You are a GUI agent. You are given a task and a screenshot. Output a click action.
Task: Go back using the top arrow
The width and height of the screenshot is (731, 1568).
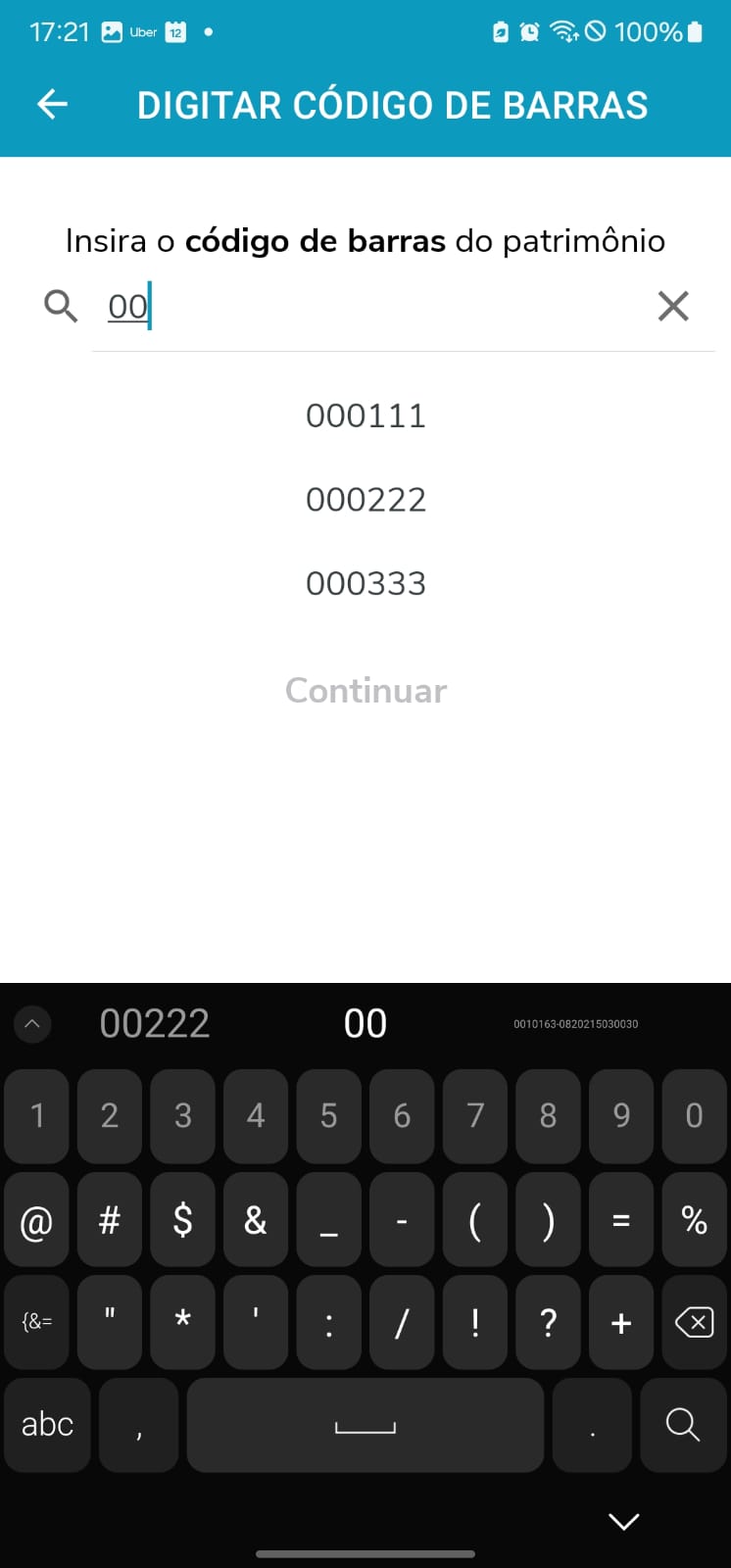click(53, 104)
